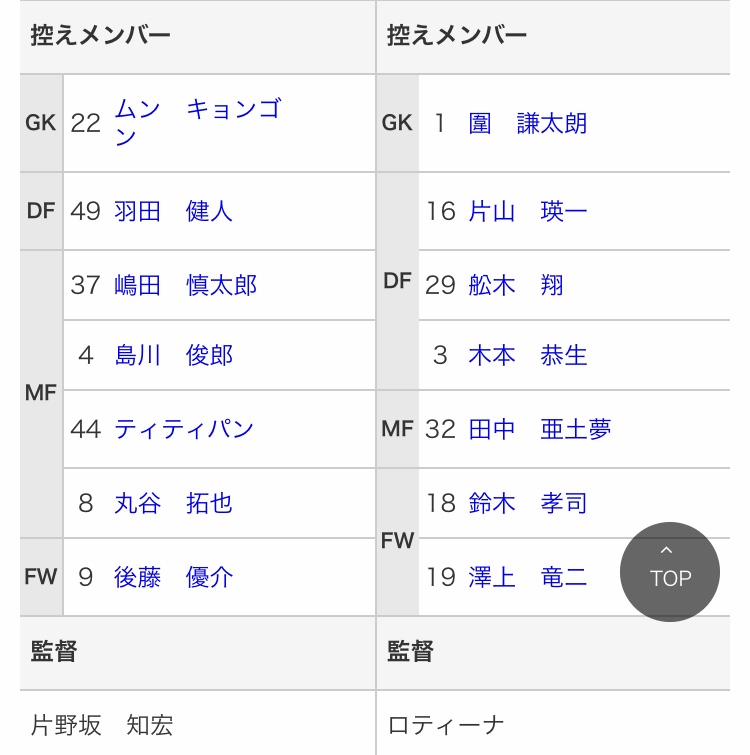The image size is (750, 755).
Task: View 澤上 竜二 player page
Action: point(527,577)
